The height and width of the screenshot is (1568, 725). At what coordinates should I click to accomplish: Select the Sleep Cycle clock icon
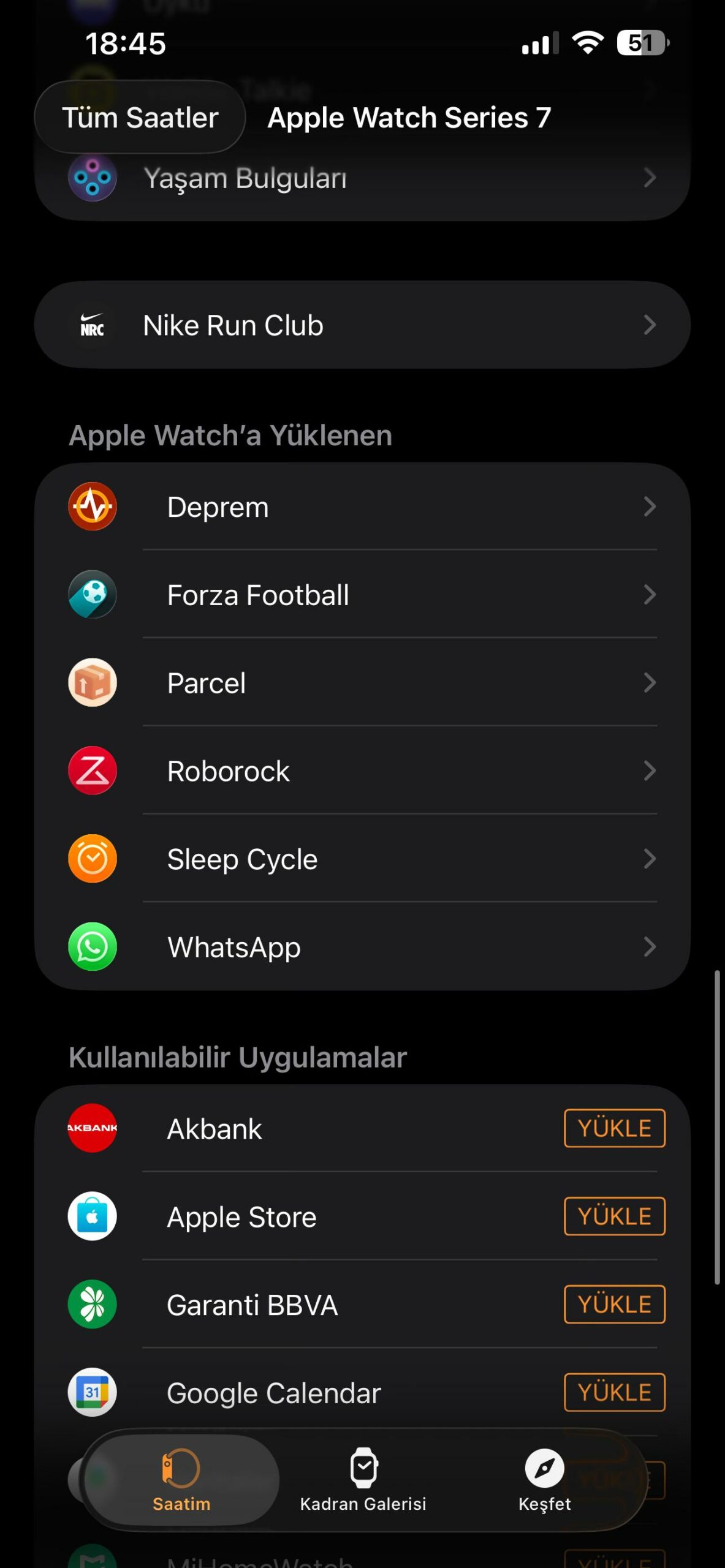click(92, 859)
